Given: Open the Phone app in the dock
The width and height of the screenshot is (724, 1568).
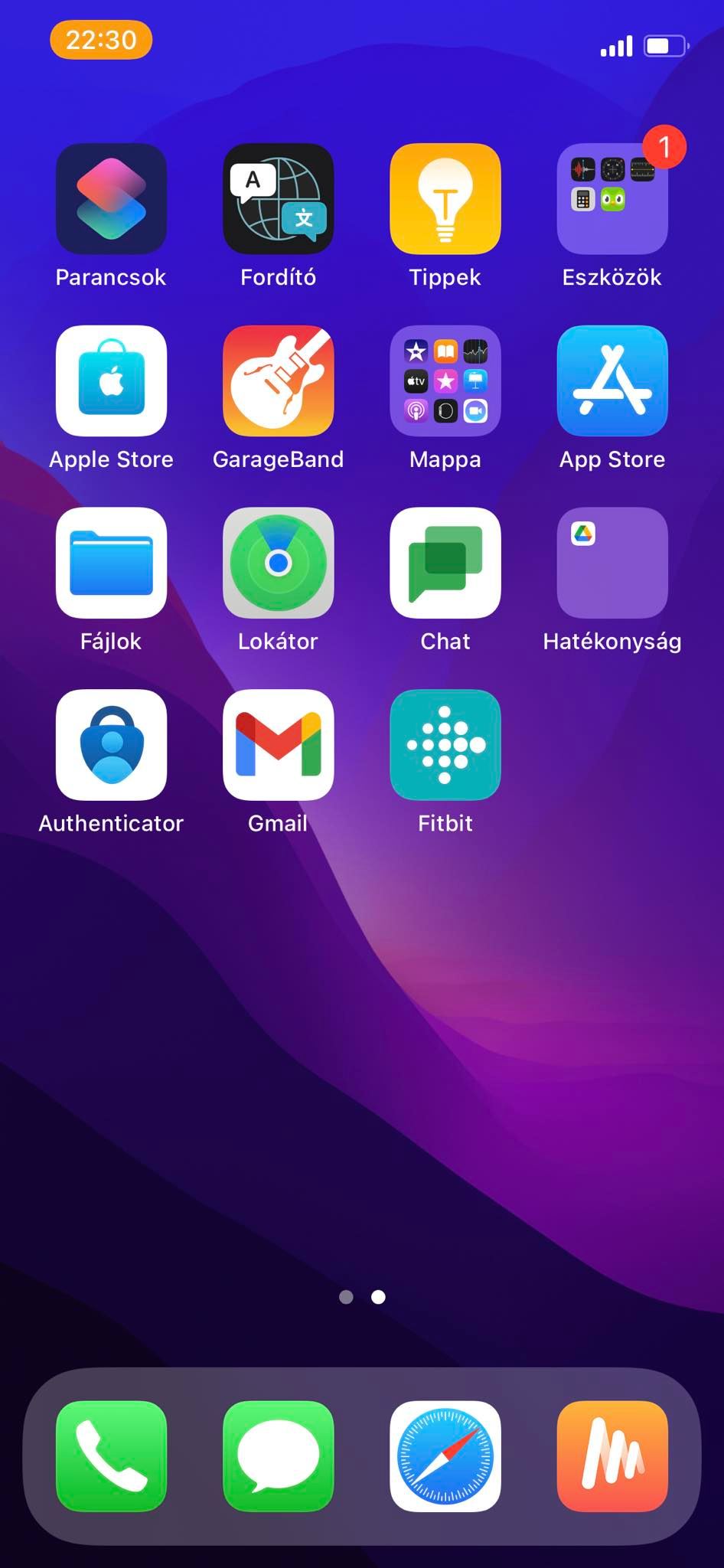Looking at the screenshot, I should (x=111, y=1456).
